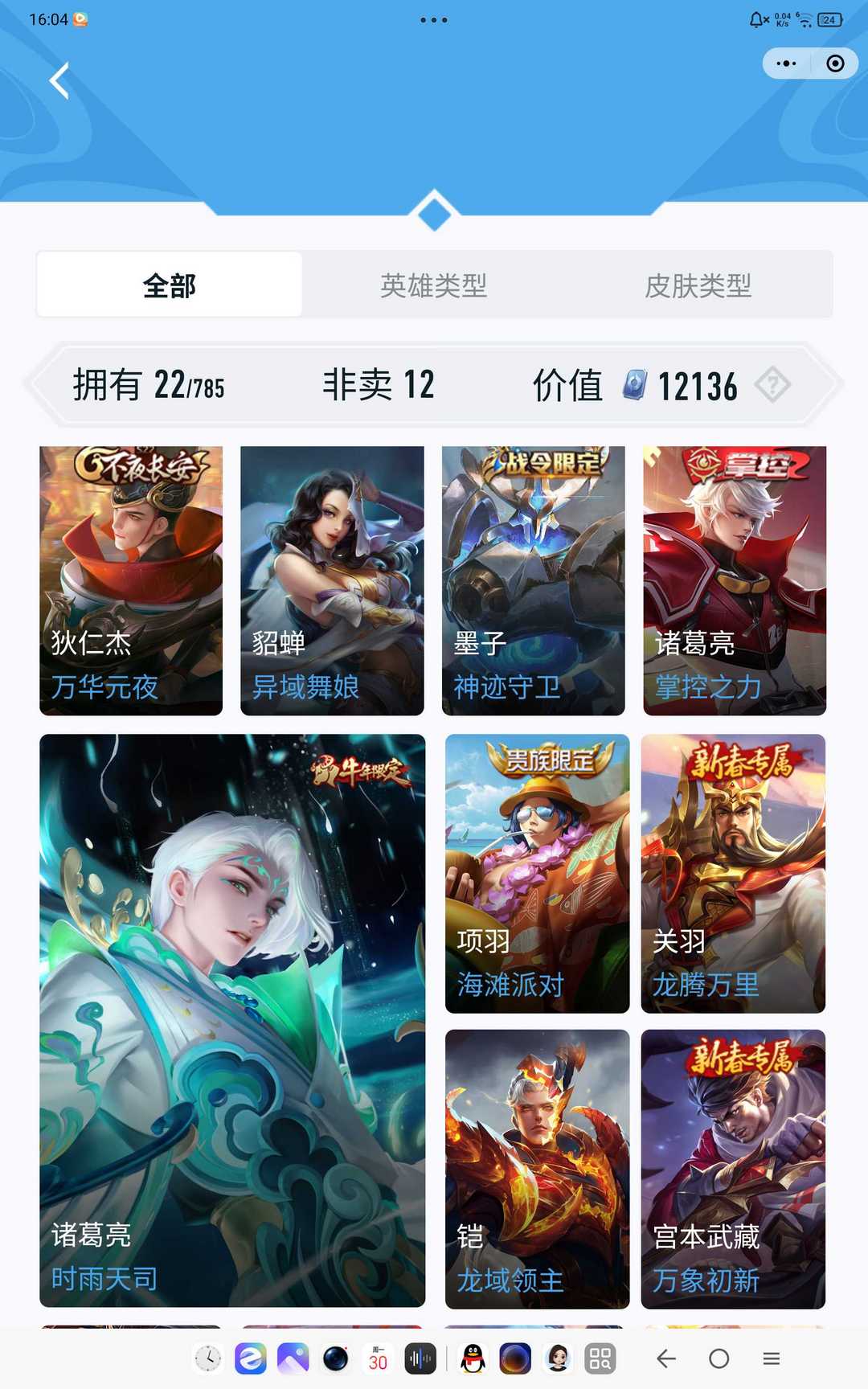Open the 项羽 海滩派对 skin card
Screen dimensions: 868x1389
click(536, 872)
